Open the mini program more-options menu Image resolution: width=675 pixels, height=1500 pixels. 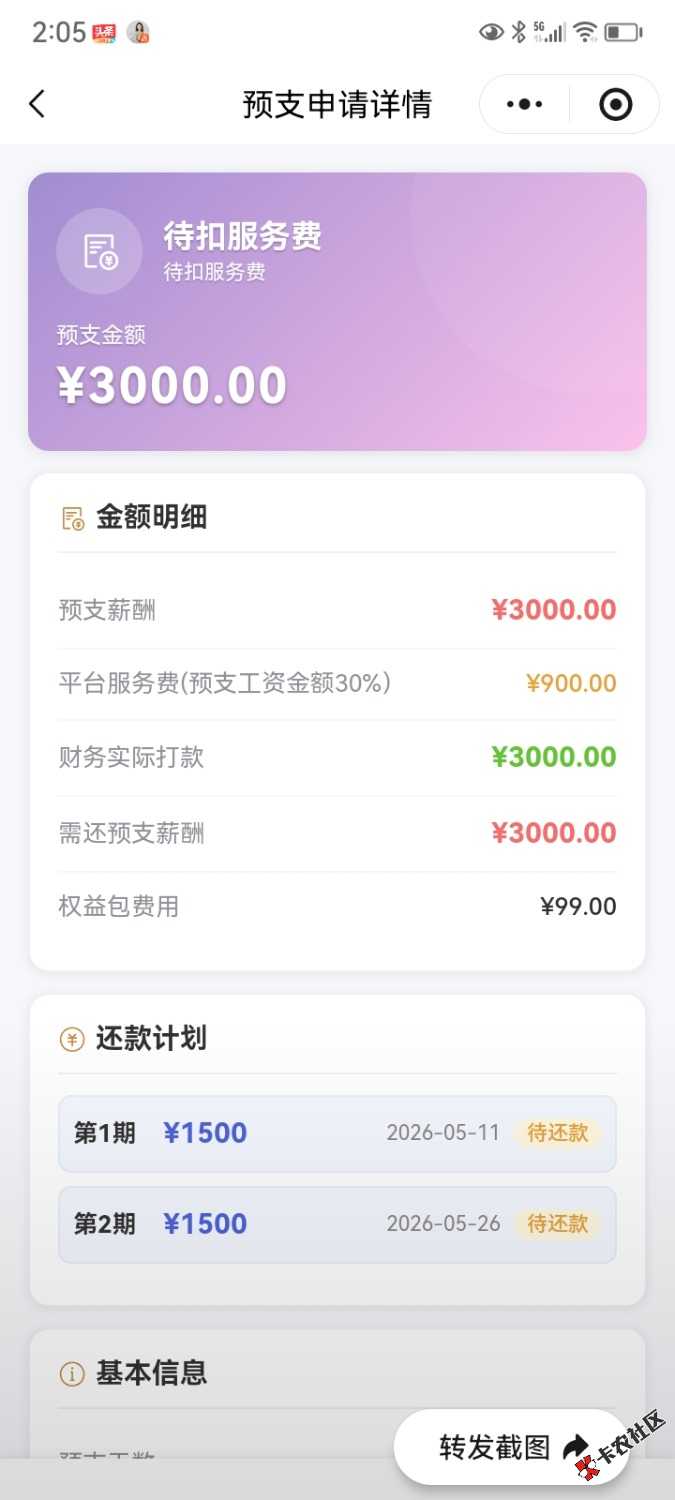525,104
